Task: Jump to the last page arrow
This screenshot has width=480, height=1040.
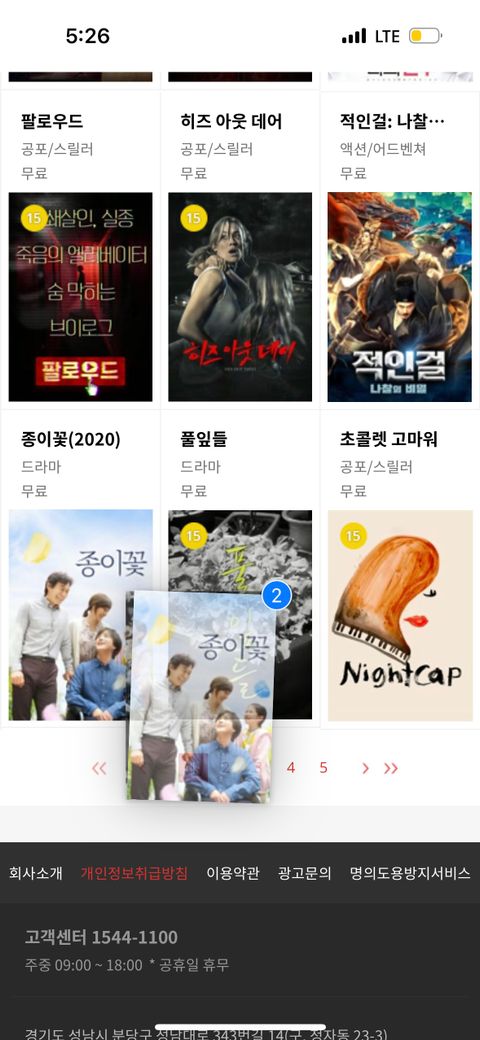Action: (x=390, y=768)
